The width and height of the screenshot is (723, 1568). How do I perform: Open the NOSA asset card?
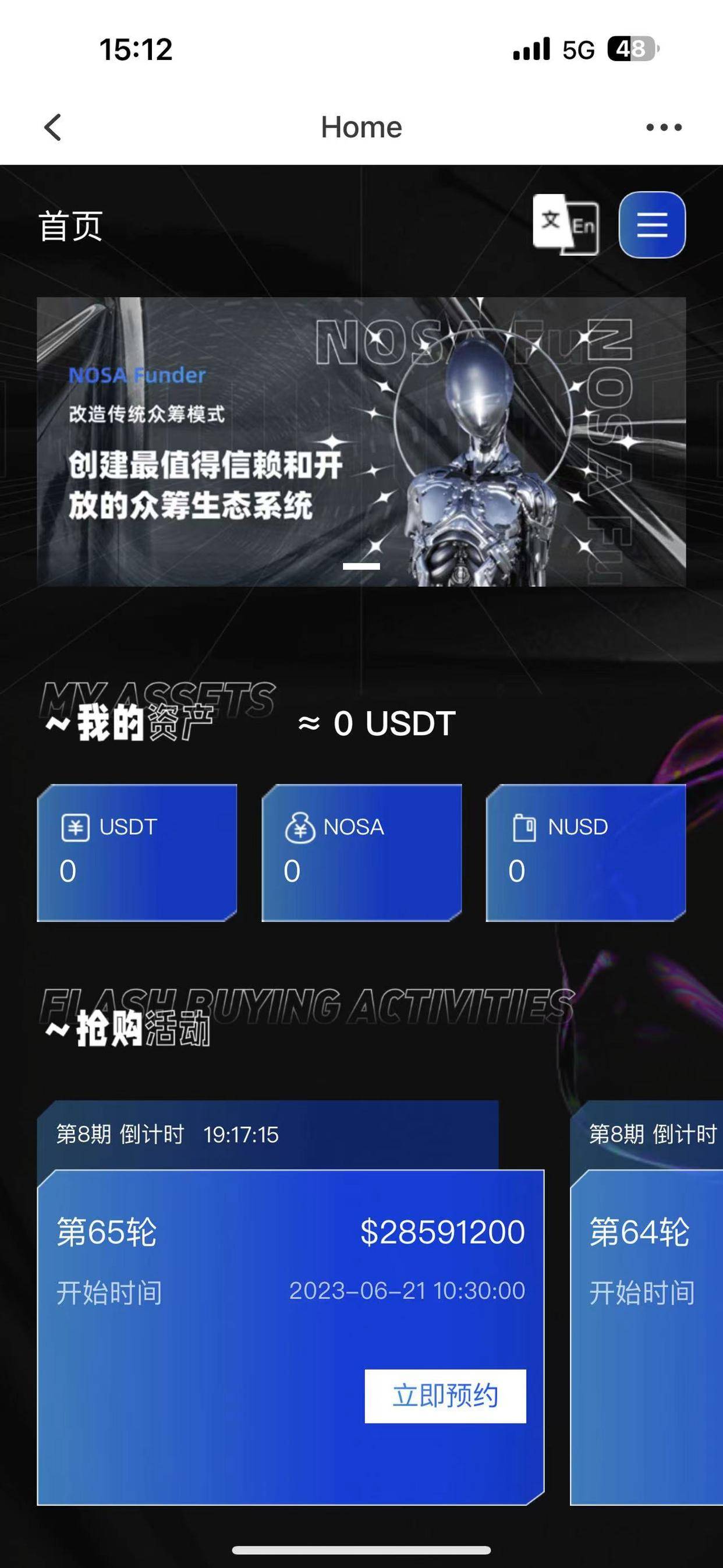361,852
